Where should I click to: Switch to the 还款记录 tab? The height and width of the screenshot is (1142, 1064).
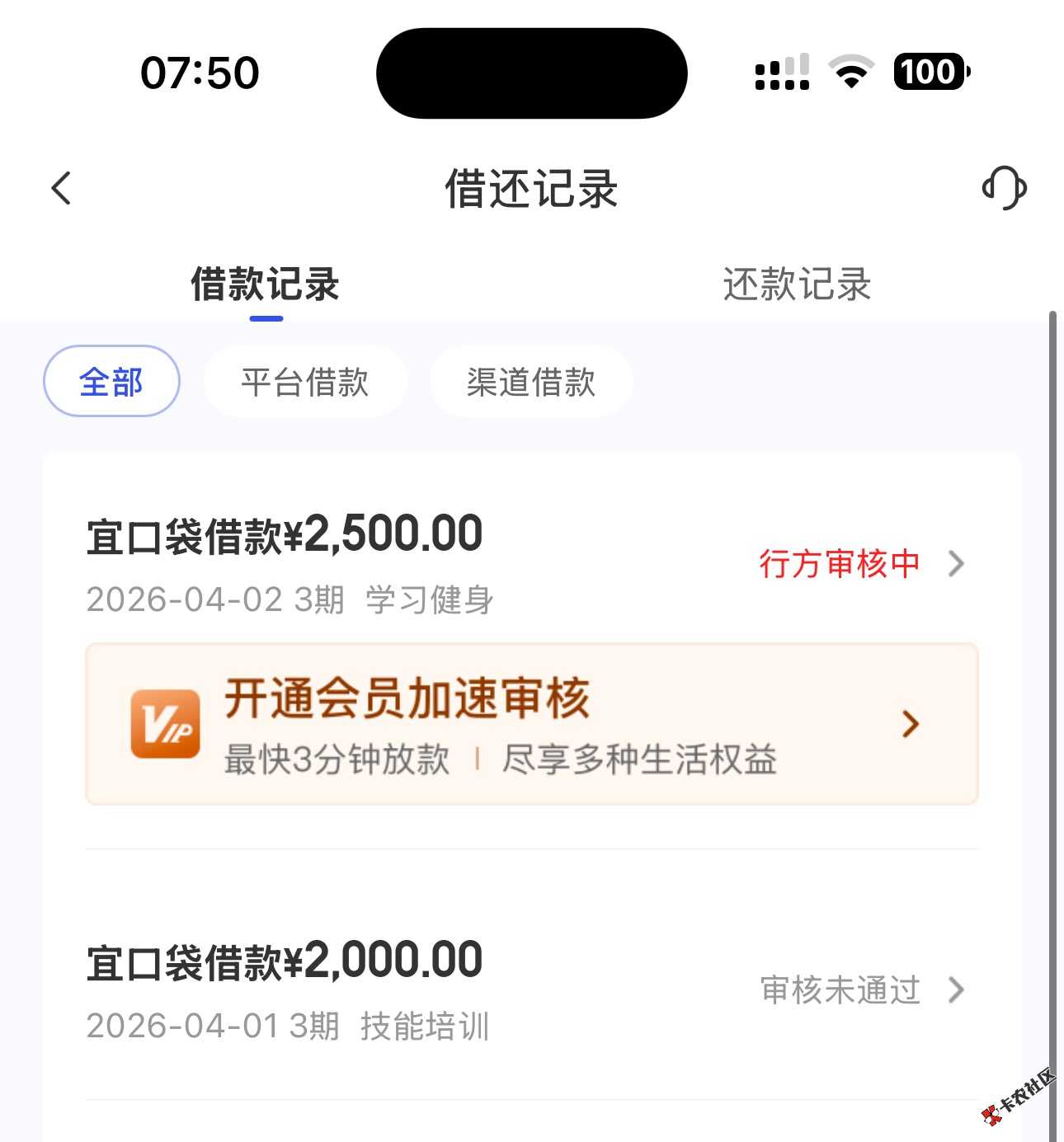click(797, 284)
